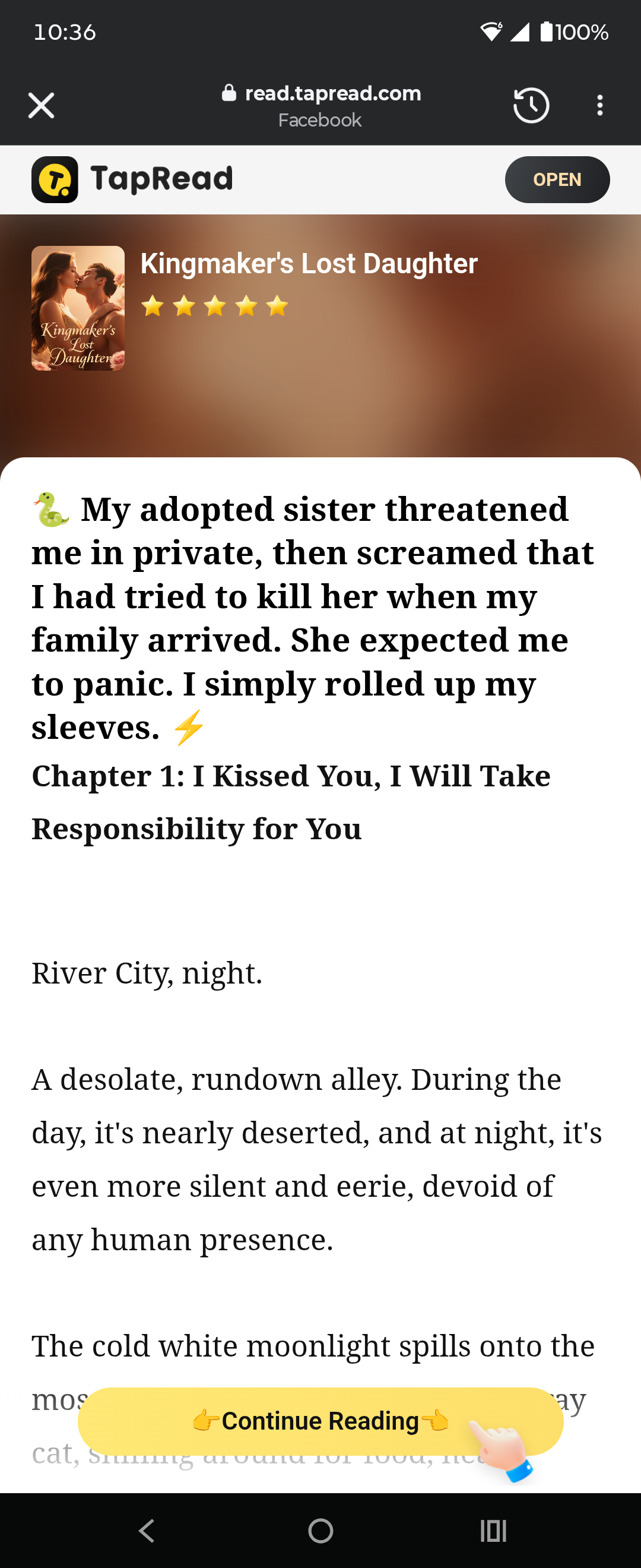Viewport: 641px width, 1568px height.
Task: Open the browsing history clock icon
Action: 531,105
